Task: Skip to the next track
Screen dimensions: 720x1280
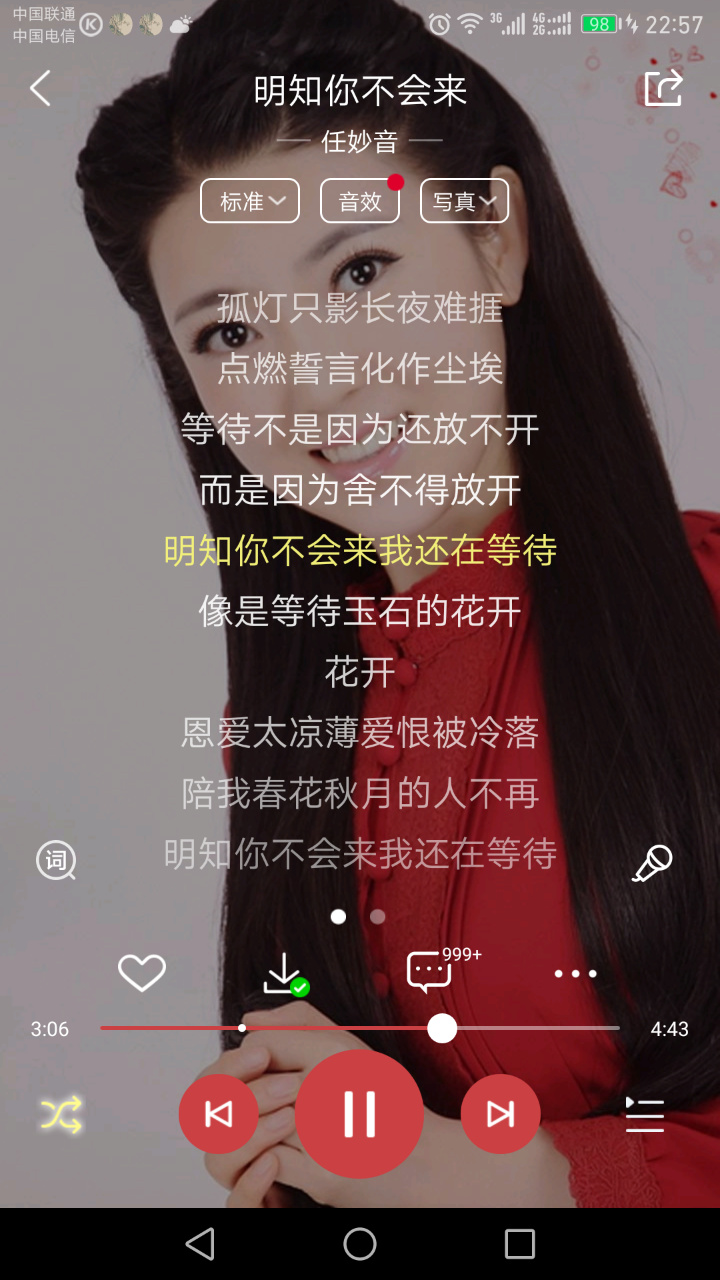Action: (x=500, y=1114)
